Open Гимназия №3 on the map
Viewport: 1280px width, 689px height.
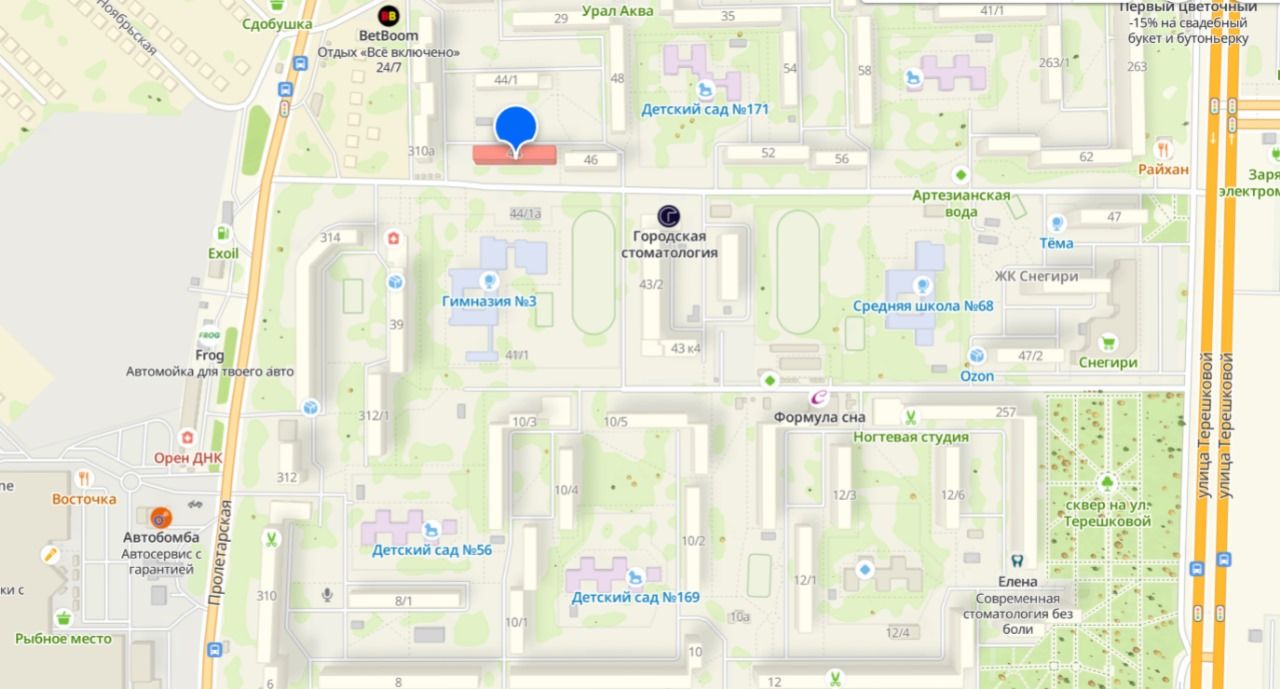coord(489,281)
